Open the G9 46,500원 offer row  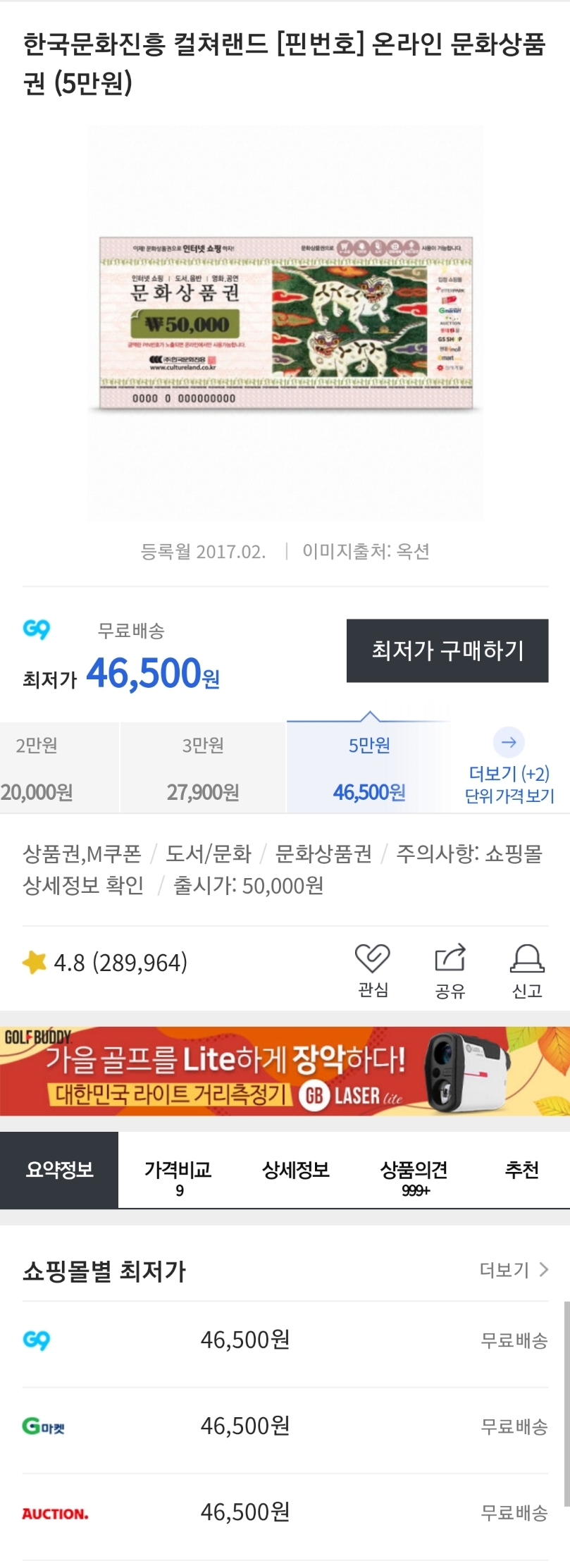coord(285,1340)
